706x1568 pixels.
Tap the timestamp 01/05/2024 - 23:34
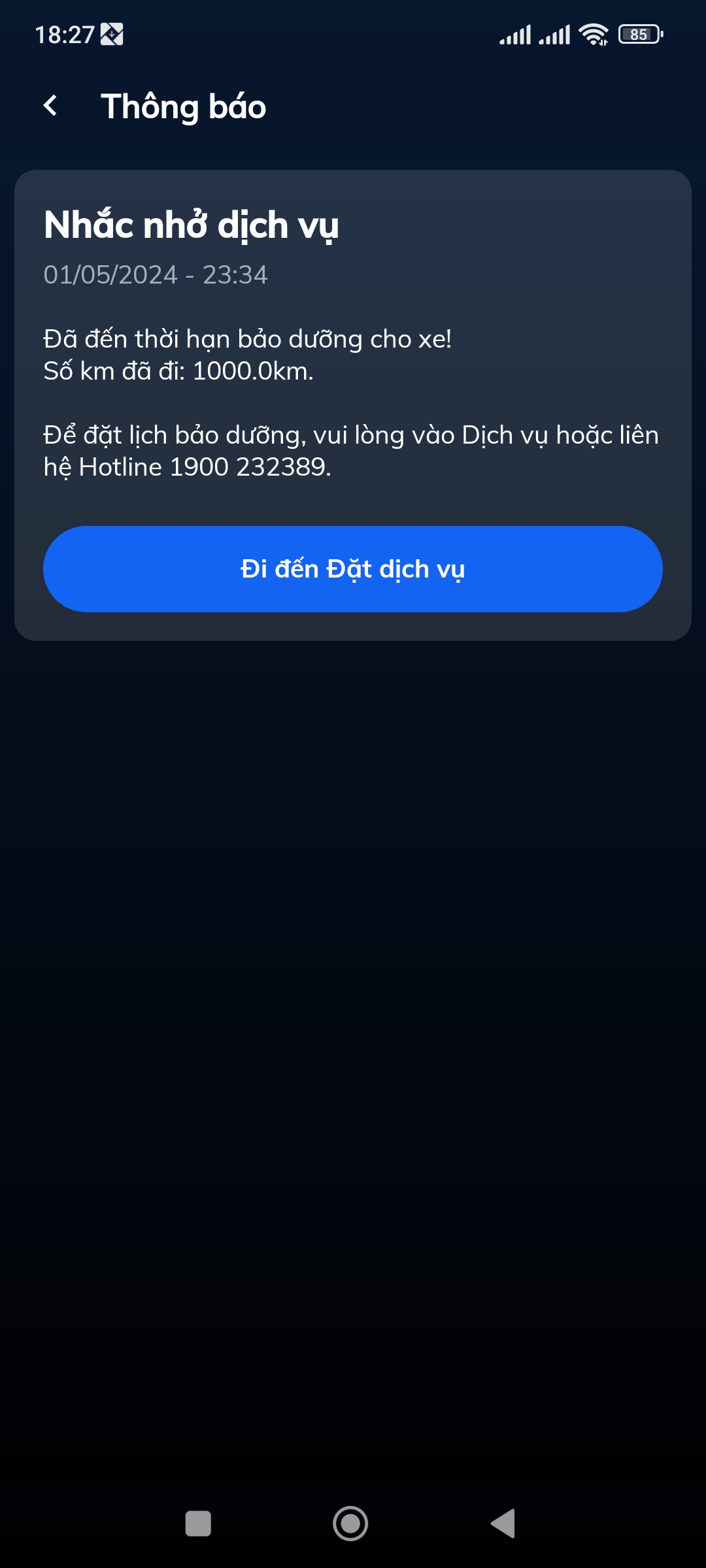click(x=155, y=275)
